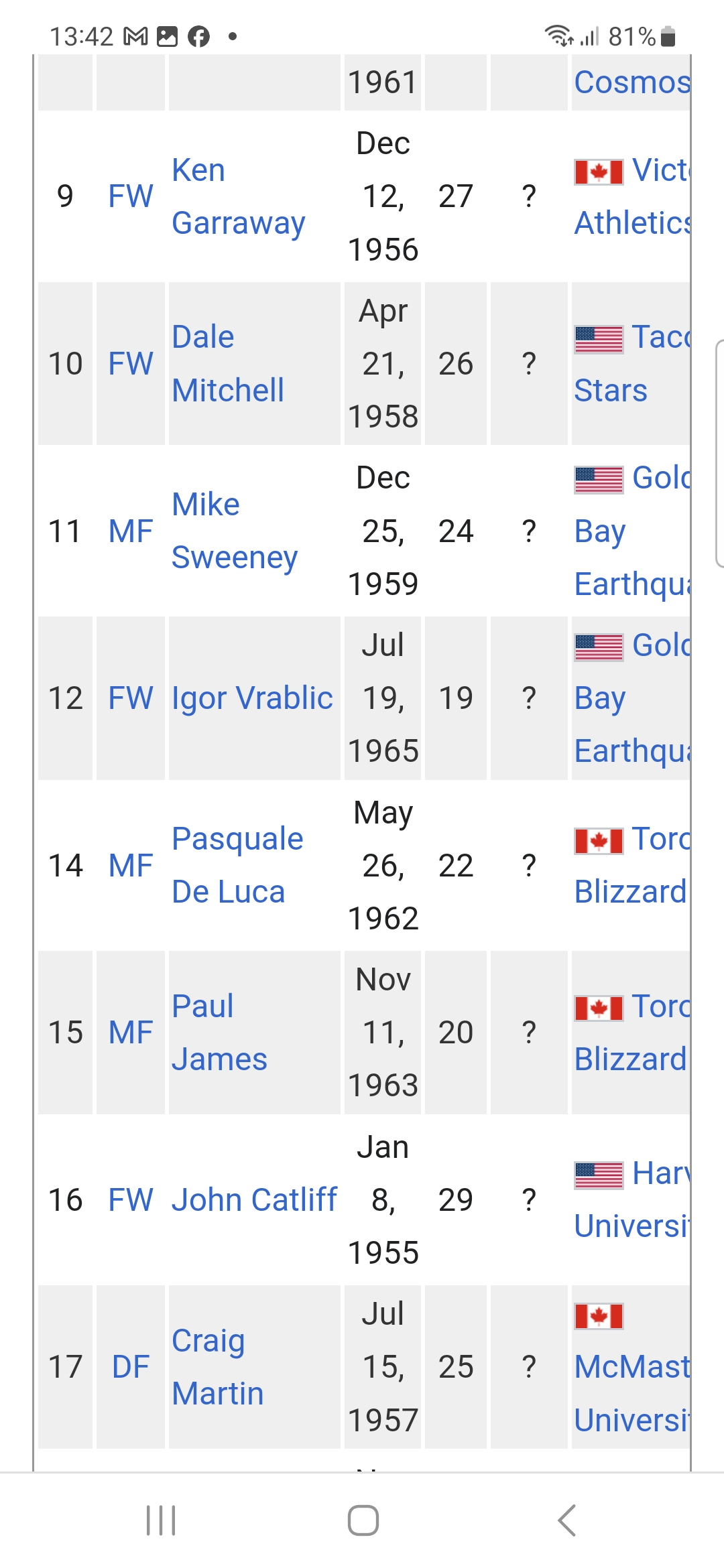Open John Catliff's Harvard University link

point(632,1199)
